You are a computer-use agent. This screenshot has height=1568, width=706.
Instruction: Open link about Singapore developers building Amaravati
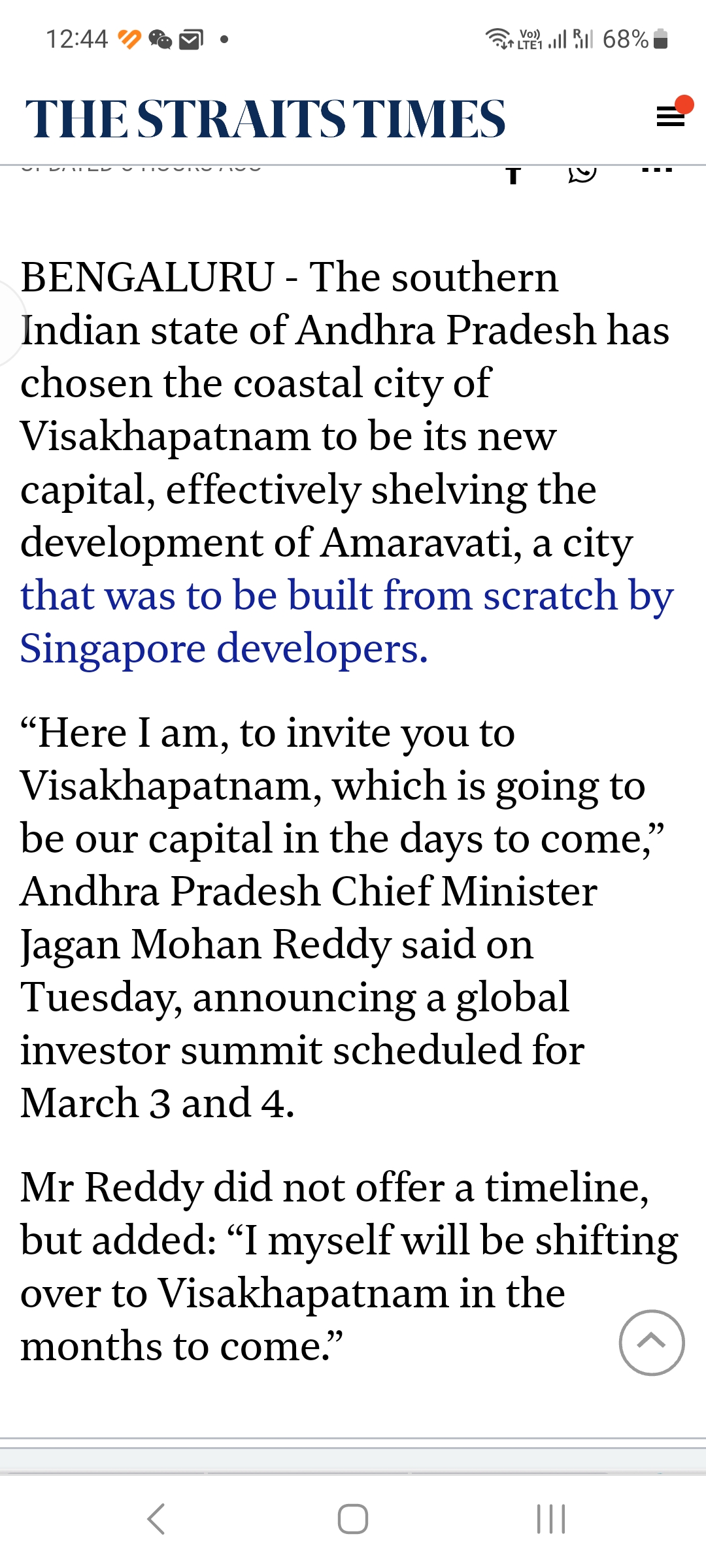(346, 621)
